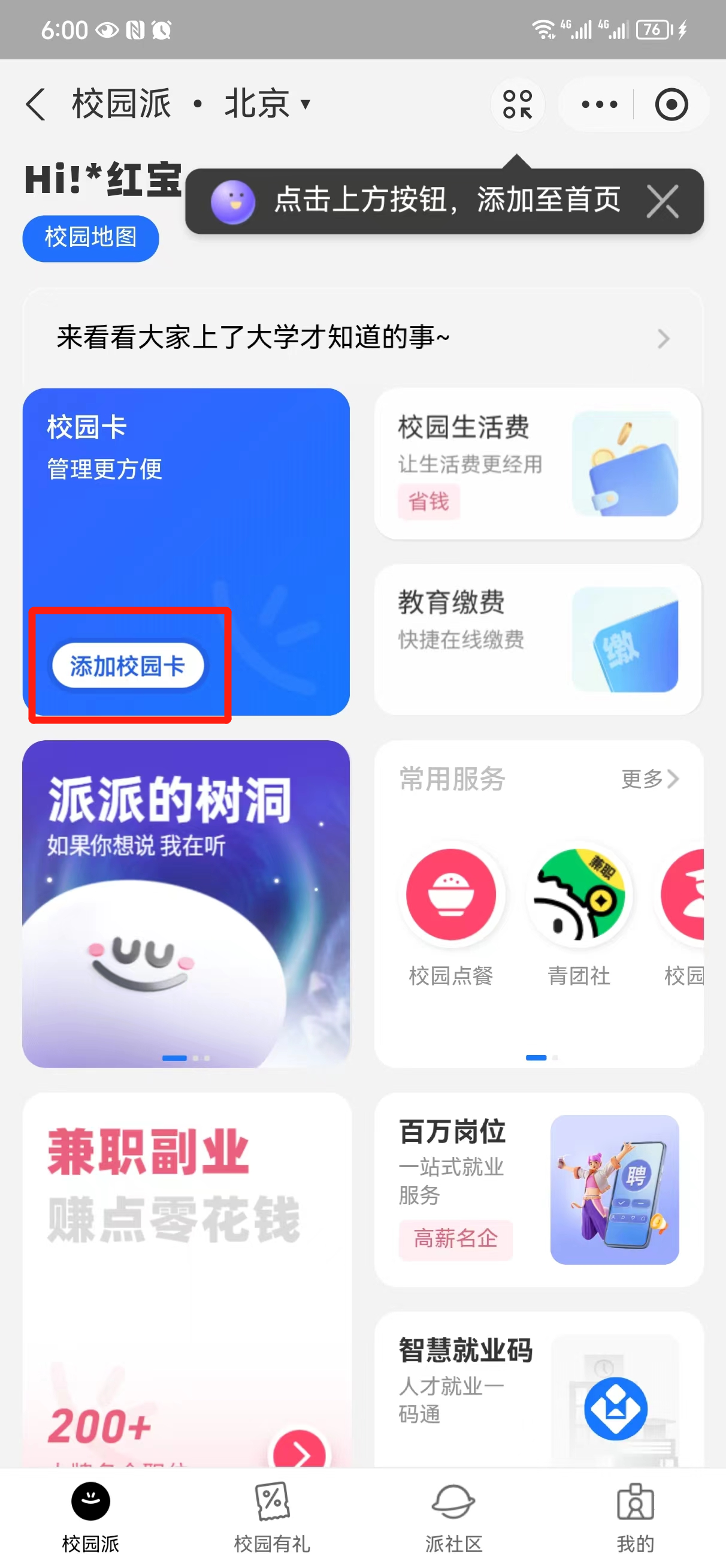
Task: Open the 北京 city dropdown
Action: tap(268, 104)
